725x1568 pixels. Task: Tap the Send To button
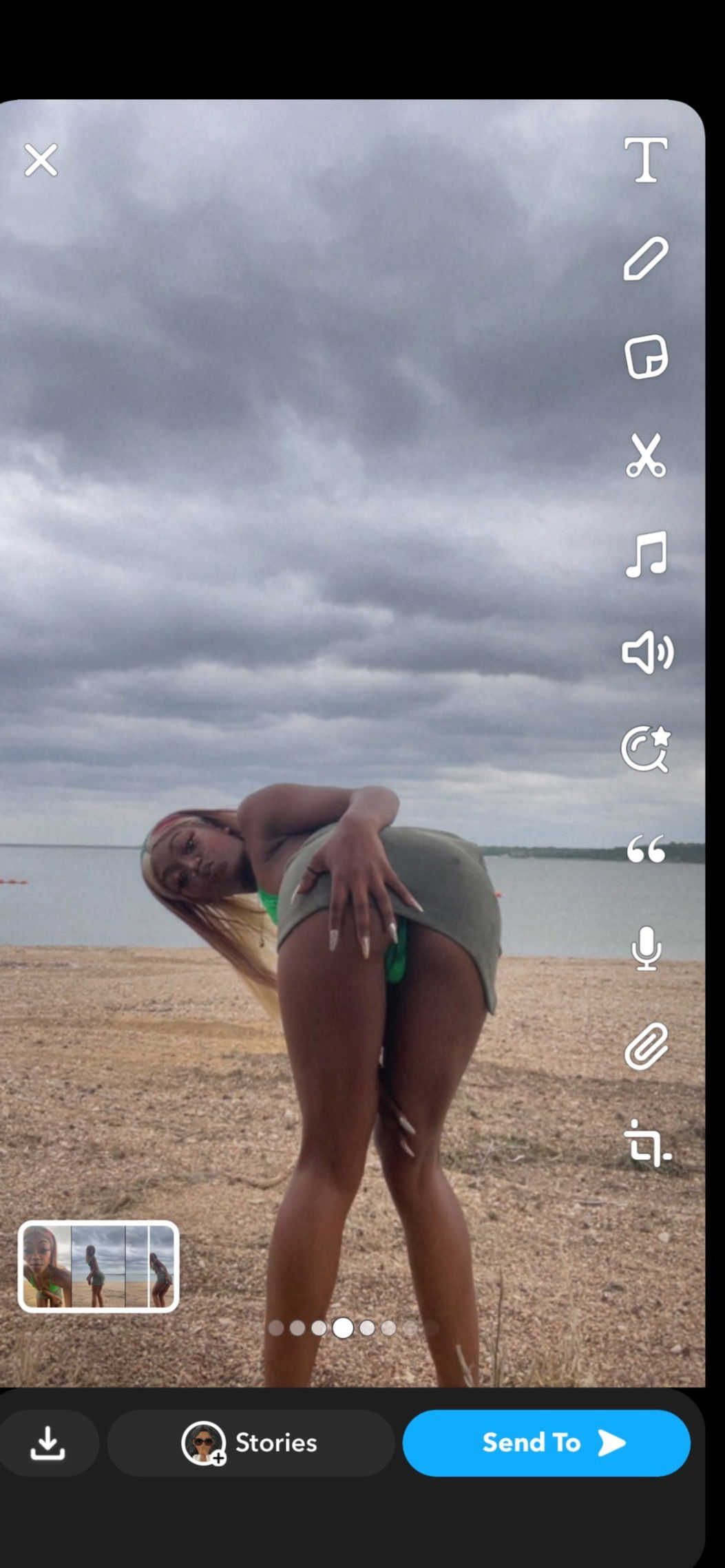pyautogui.click(x=547, y=1443)
